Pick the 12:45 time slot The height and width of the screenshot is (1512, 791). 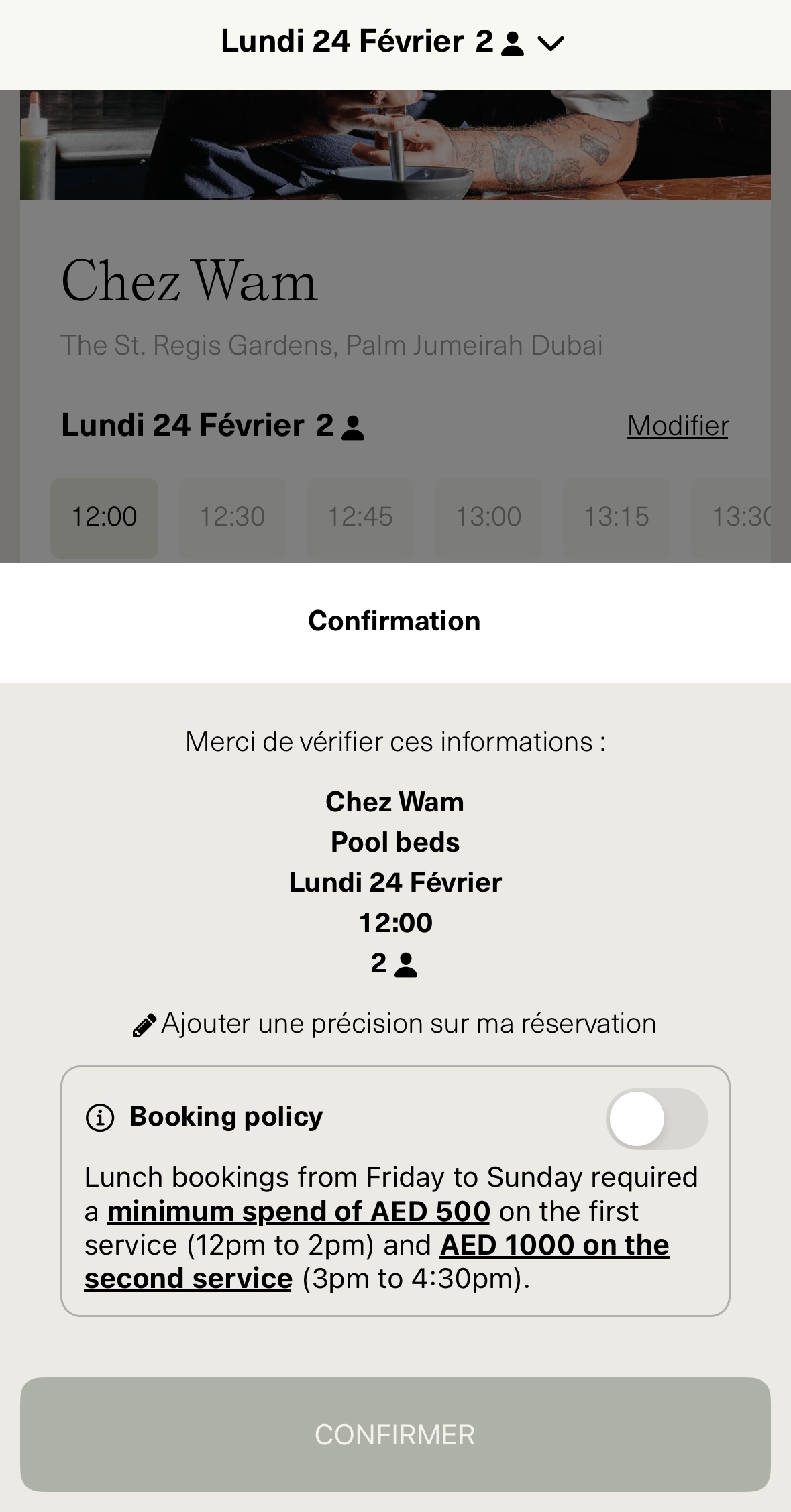coord(360,517)
